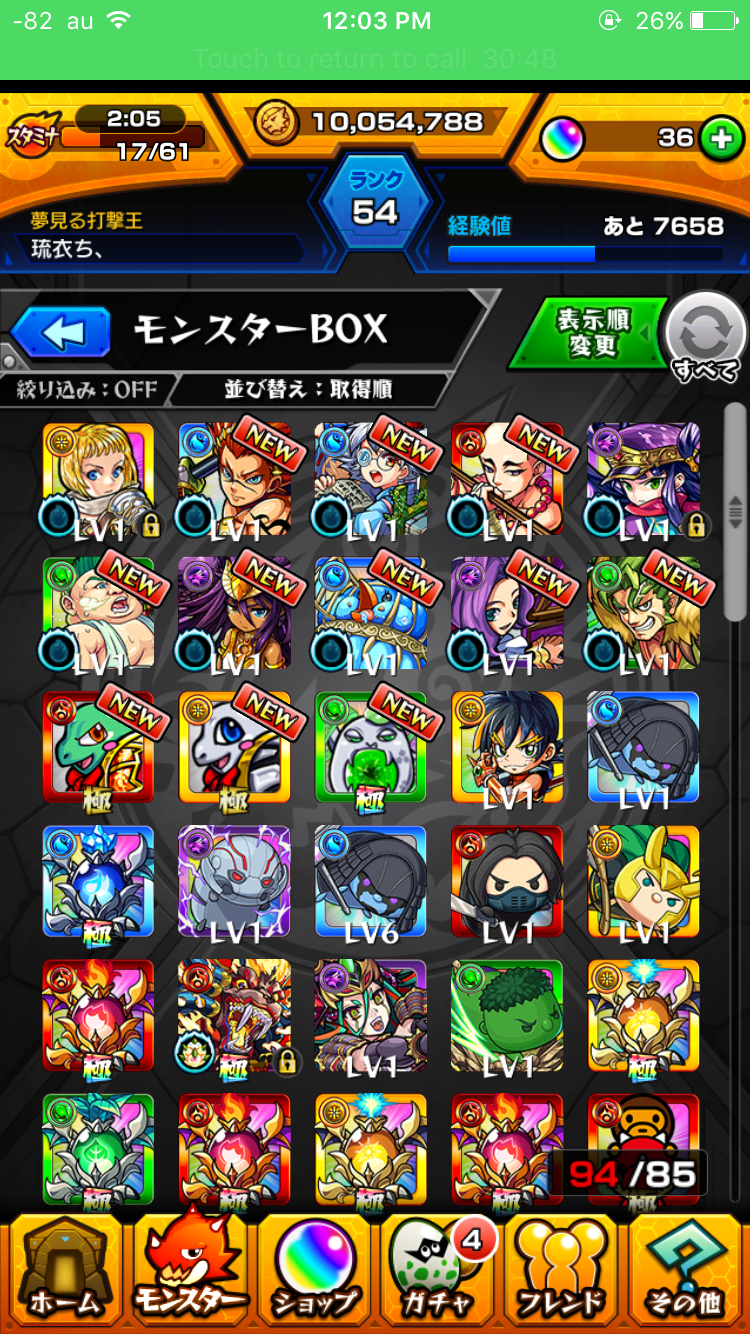
Task: Tap the 表示順変更 display order button
Action: coord(590,334)
